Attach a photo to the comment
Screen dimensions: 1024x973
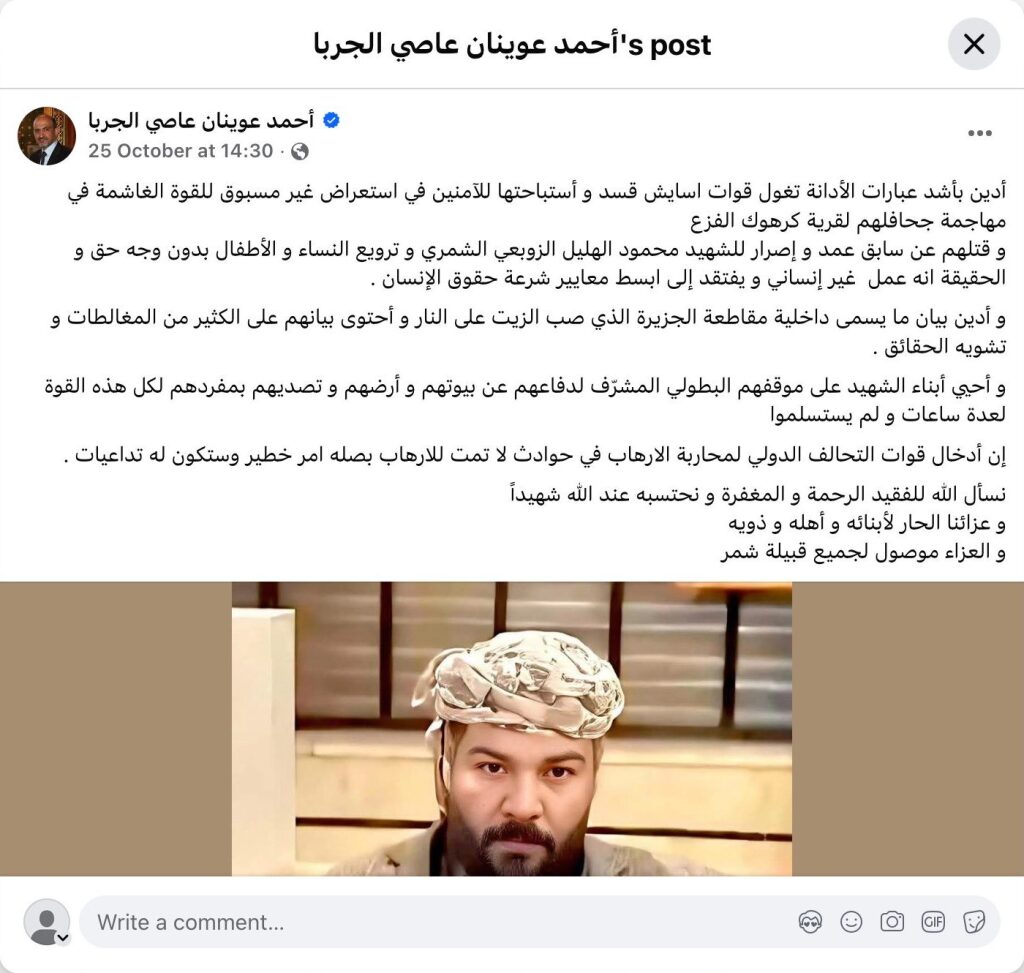(x=892, y=922)
